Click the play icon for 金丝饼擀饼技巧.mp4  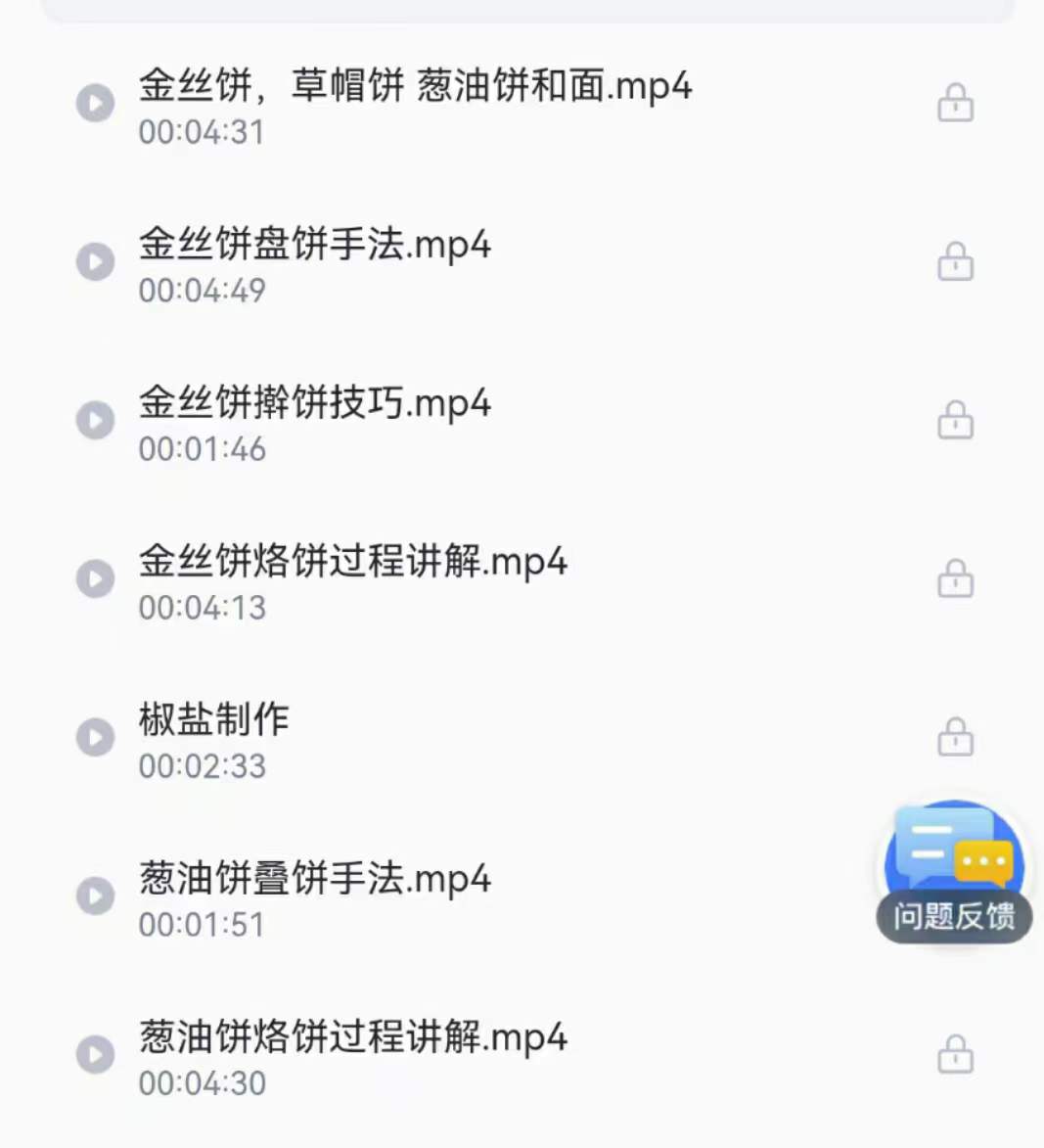[95, 420]
